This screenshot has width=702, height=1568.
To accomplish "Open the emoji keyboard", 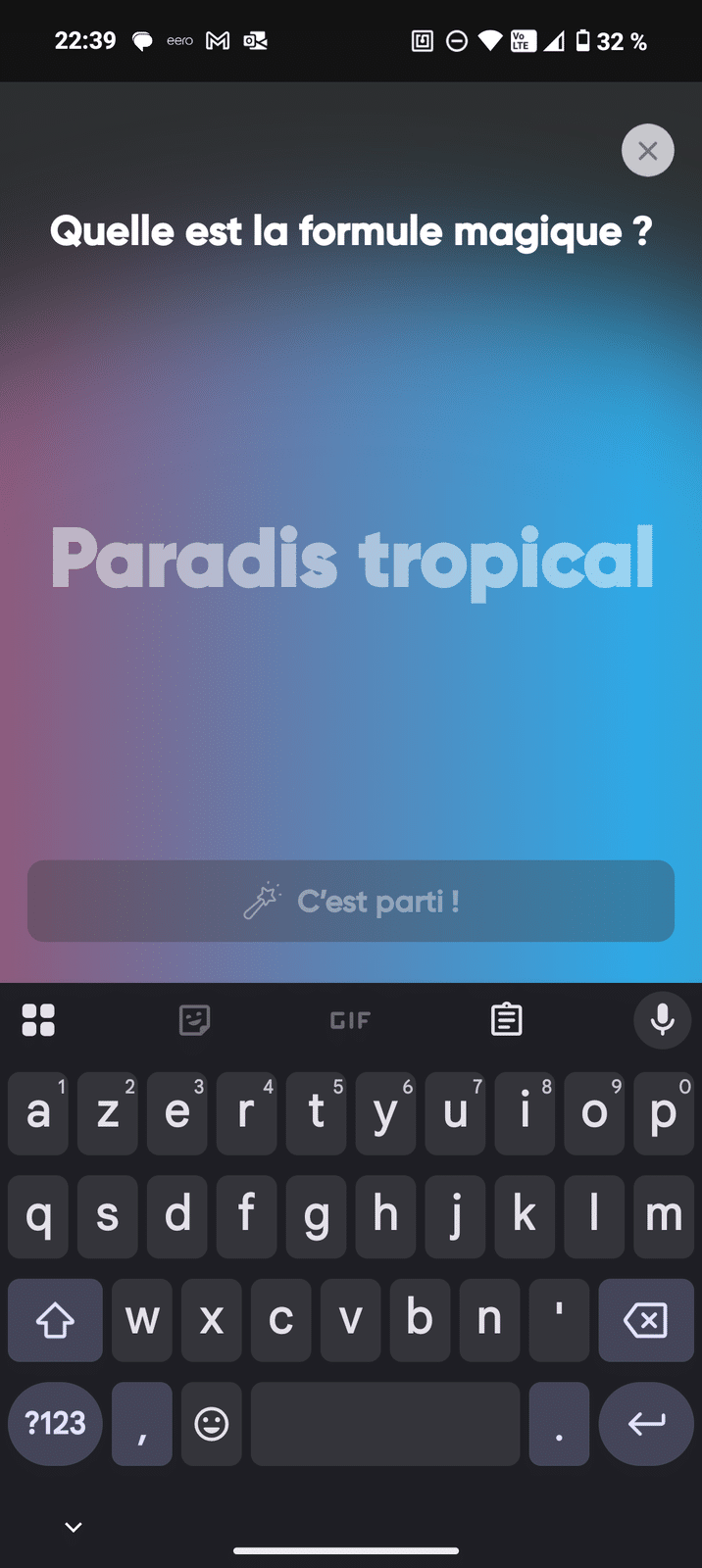I will (x=212, y=1423).
